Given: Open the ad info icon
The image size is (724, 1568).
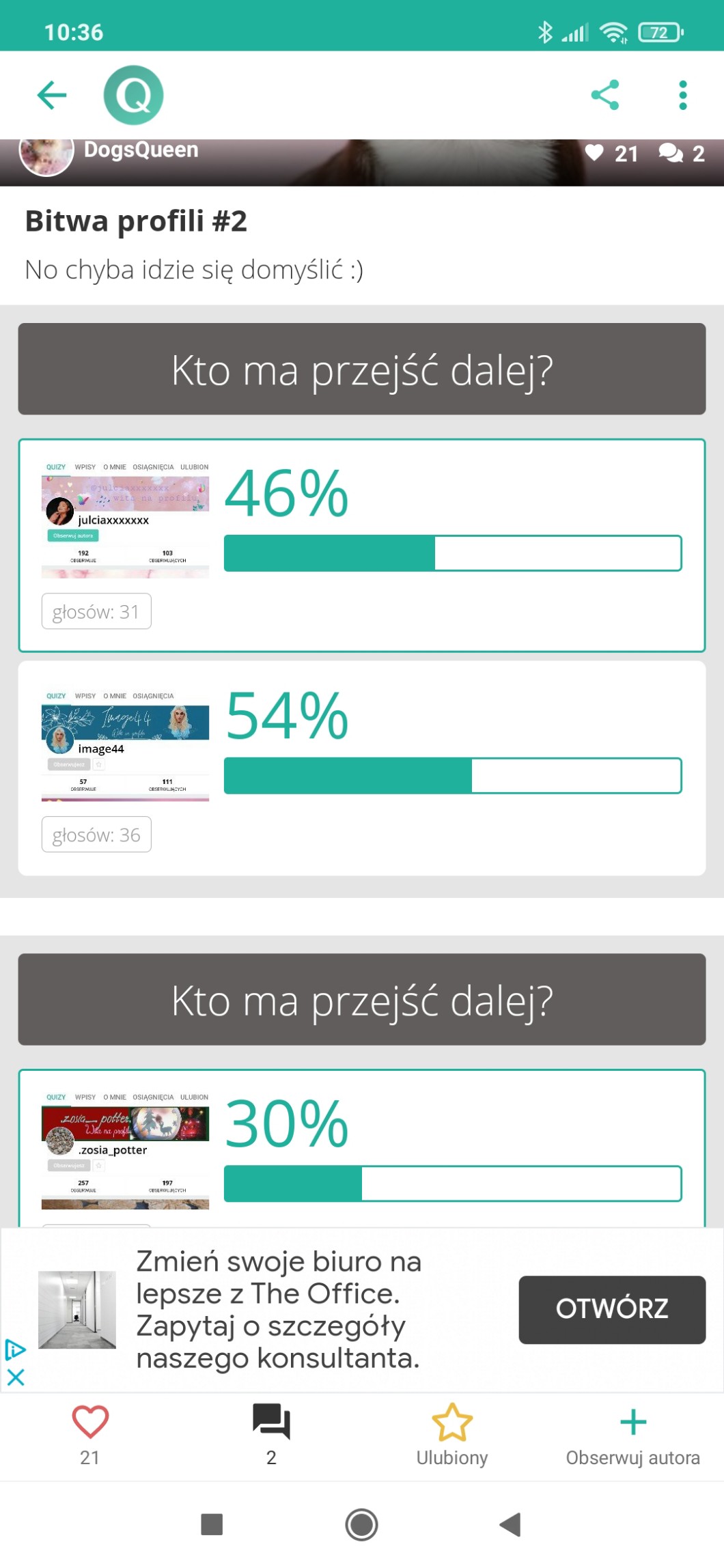Looking at the screenshot, I should [15, 1349].
